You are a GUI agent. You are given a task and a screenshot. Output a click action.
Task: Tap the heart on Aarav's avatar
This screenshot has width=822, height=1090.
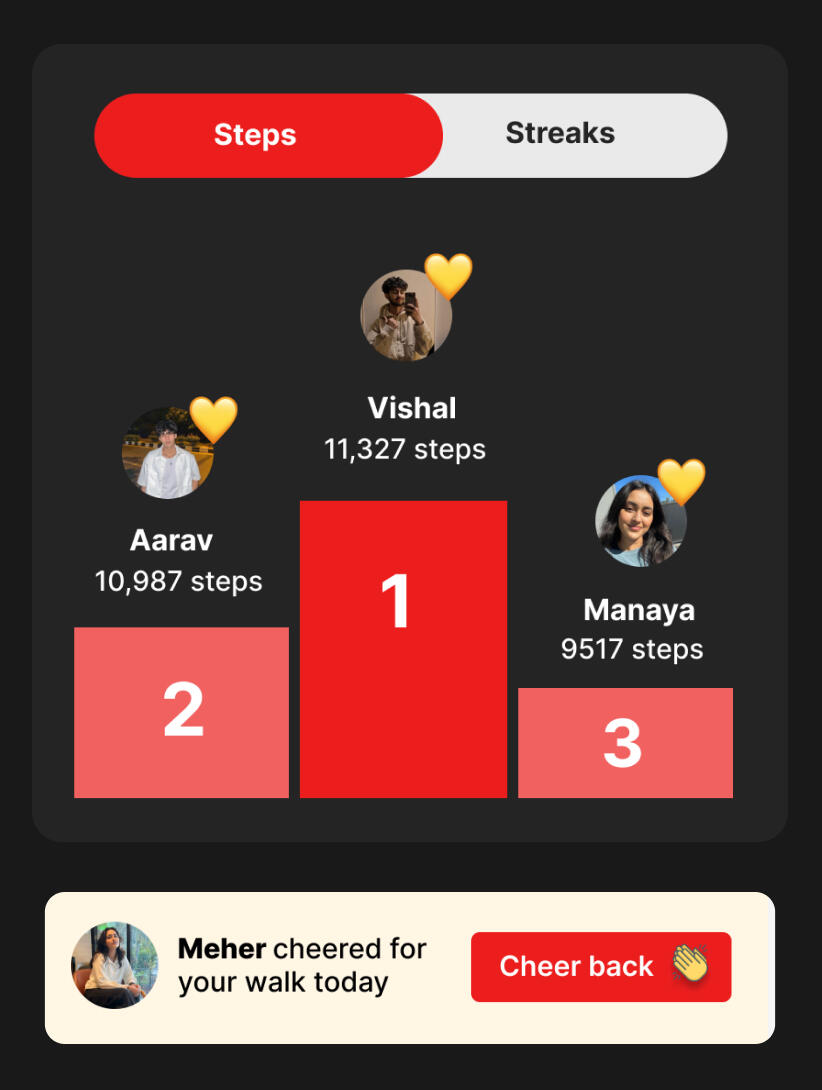point(213,419)
